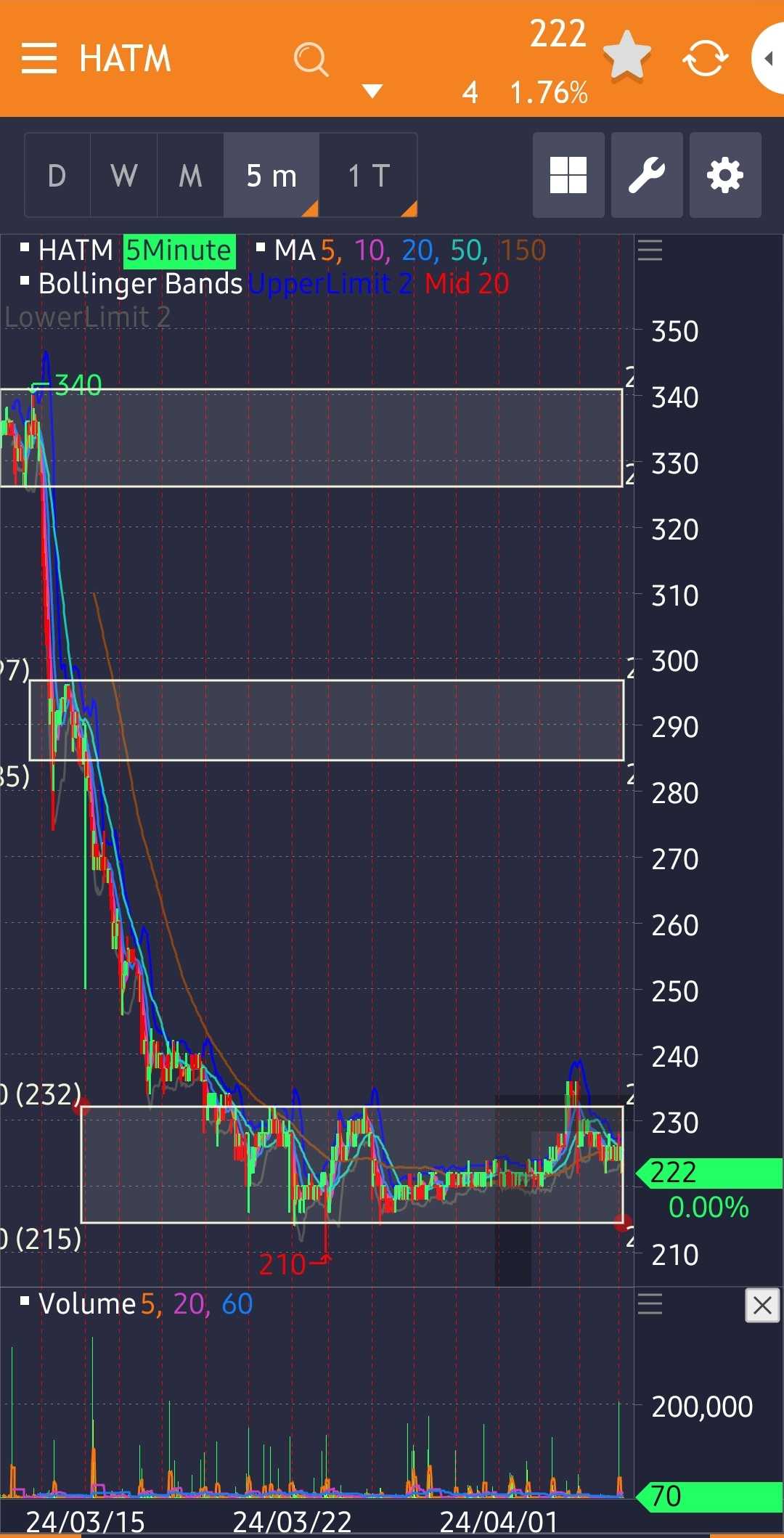Close the Volume panel
The height and width of the screenshot is (1538, 784).
click(x=762, y=1306)
